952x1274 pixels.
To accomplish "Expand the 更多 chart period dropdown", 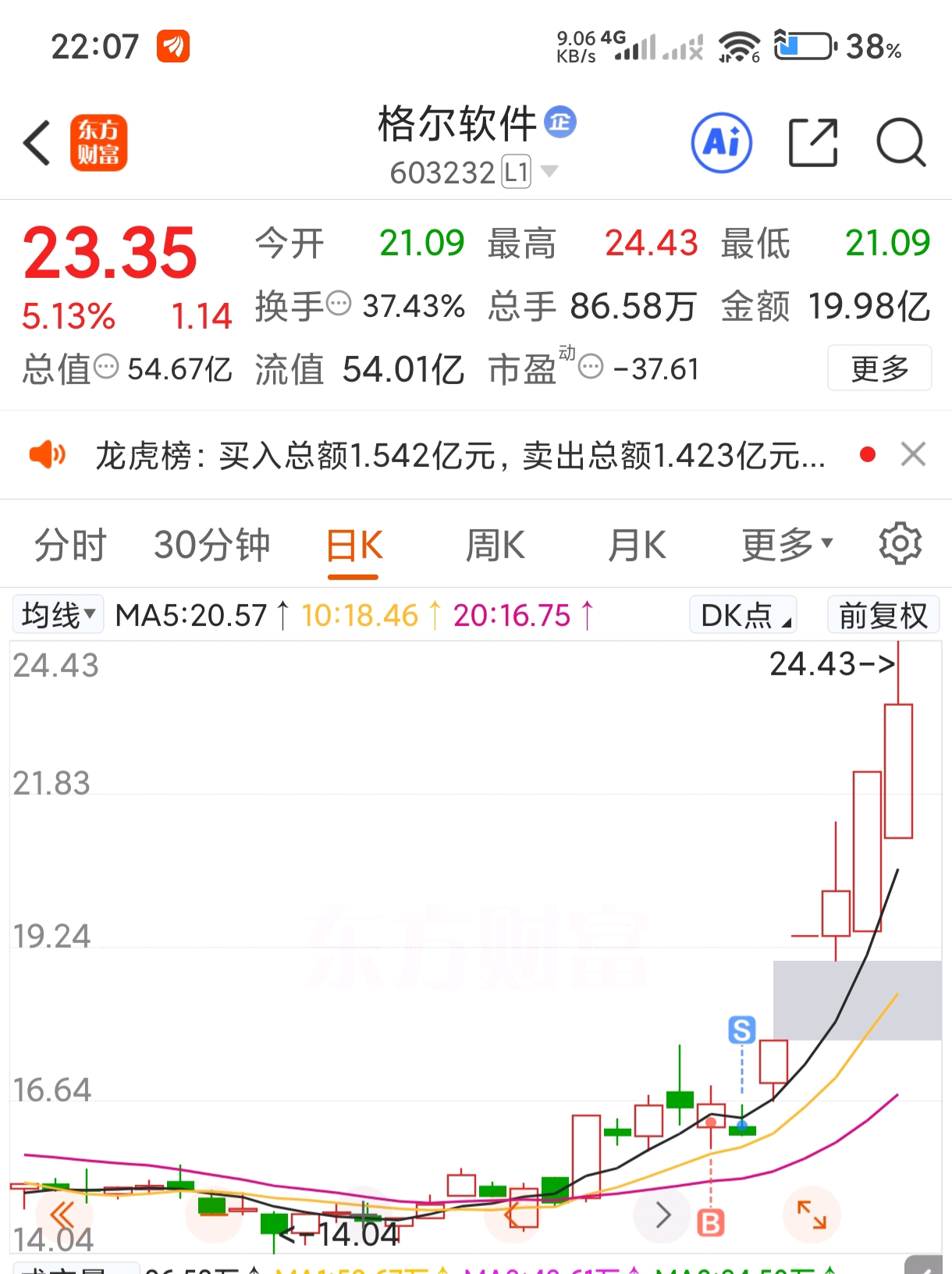I will point(787,545).
